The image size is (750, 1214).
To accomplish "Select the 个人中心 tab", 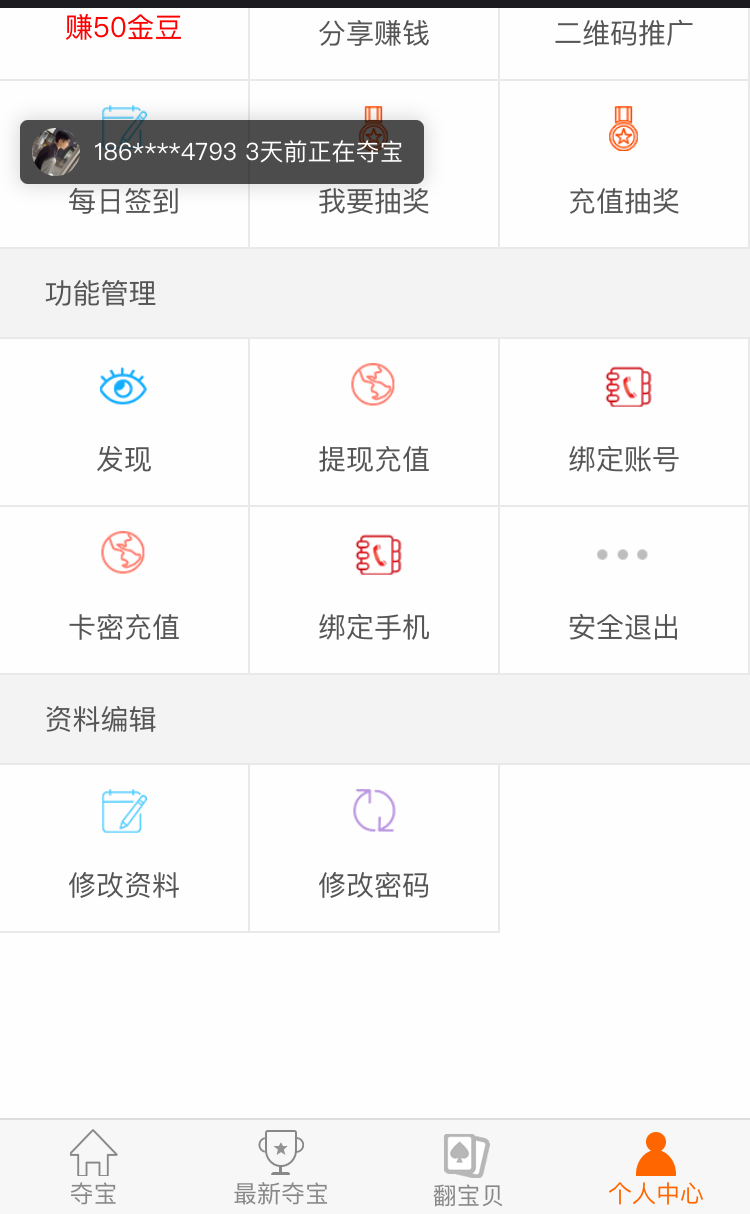I will pyautogui.click(x=656, y=1167).
